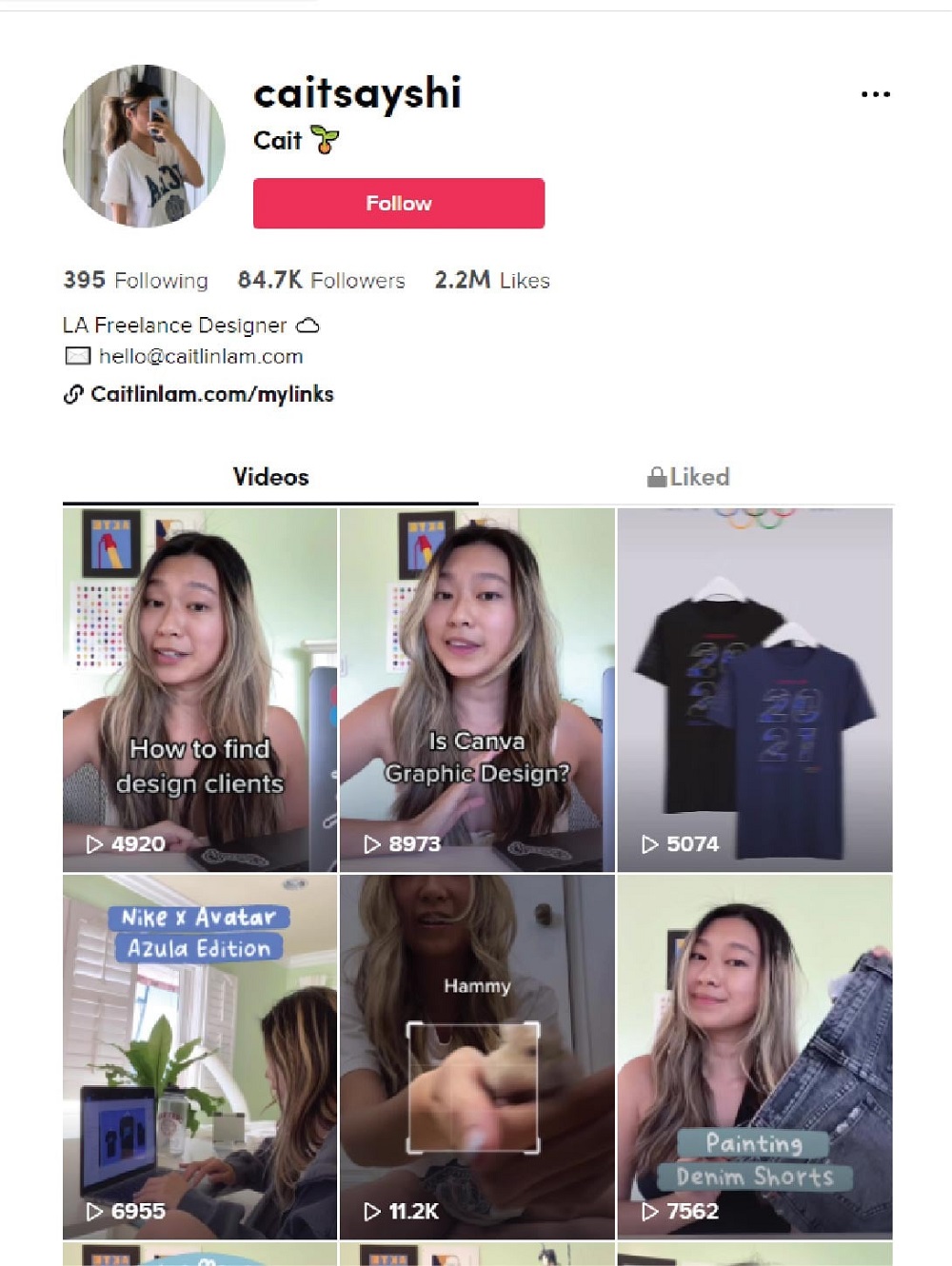The image size is (952, 1266).
Task: Open the three-dot overflow menu
Action: 875,94
